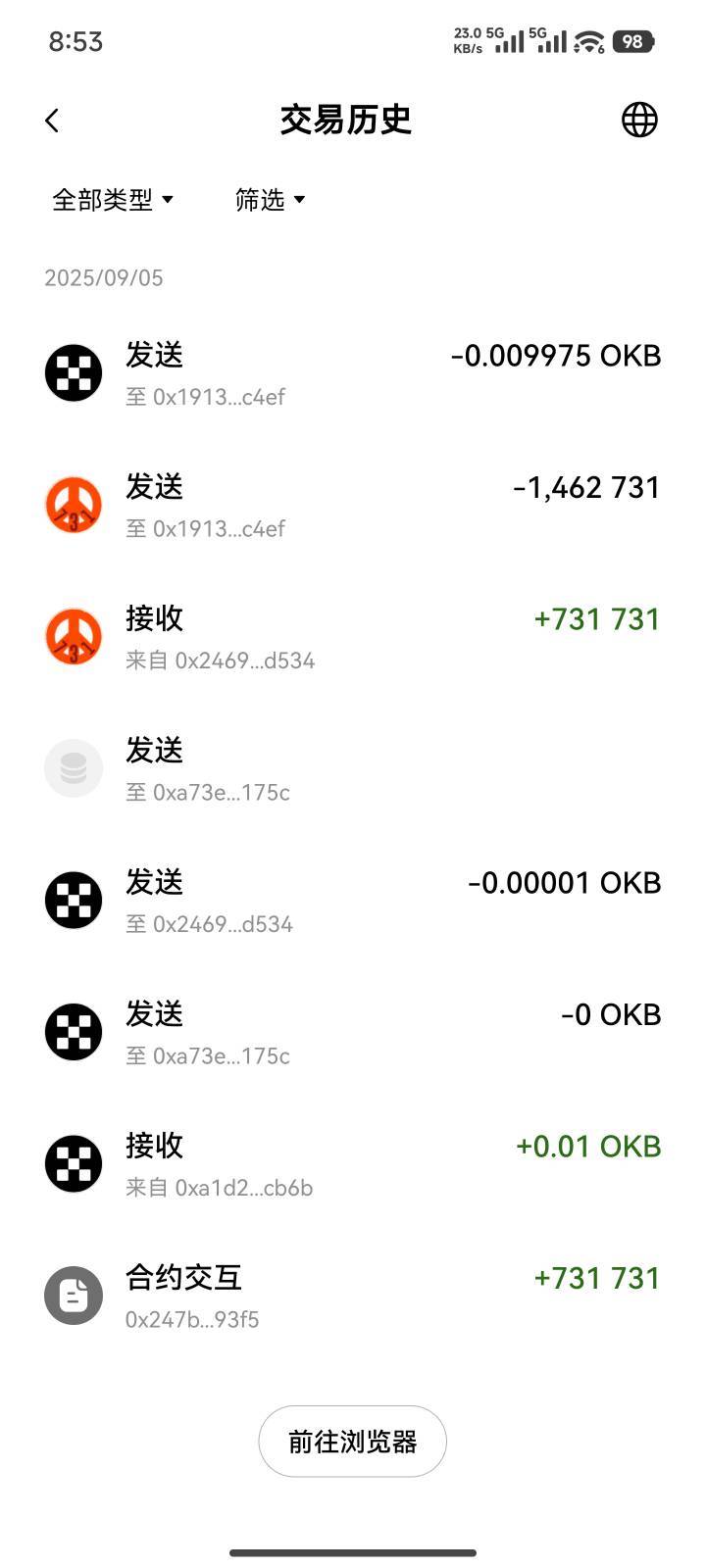The height and width of the screenshot is (1568, 706).
Task: Open the -0 OKB 发送 transaction
Action: (353, 1032)
